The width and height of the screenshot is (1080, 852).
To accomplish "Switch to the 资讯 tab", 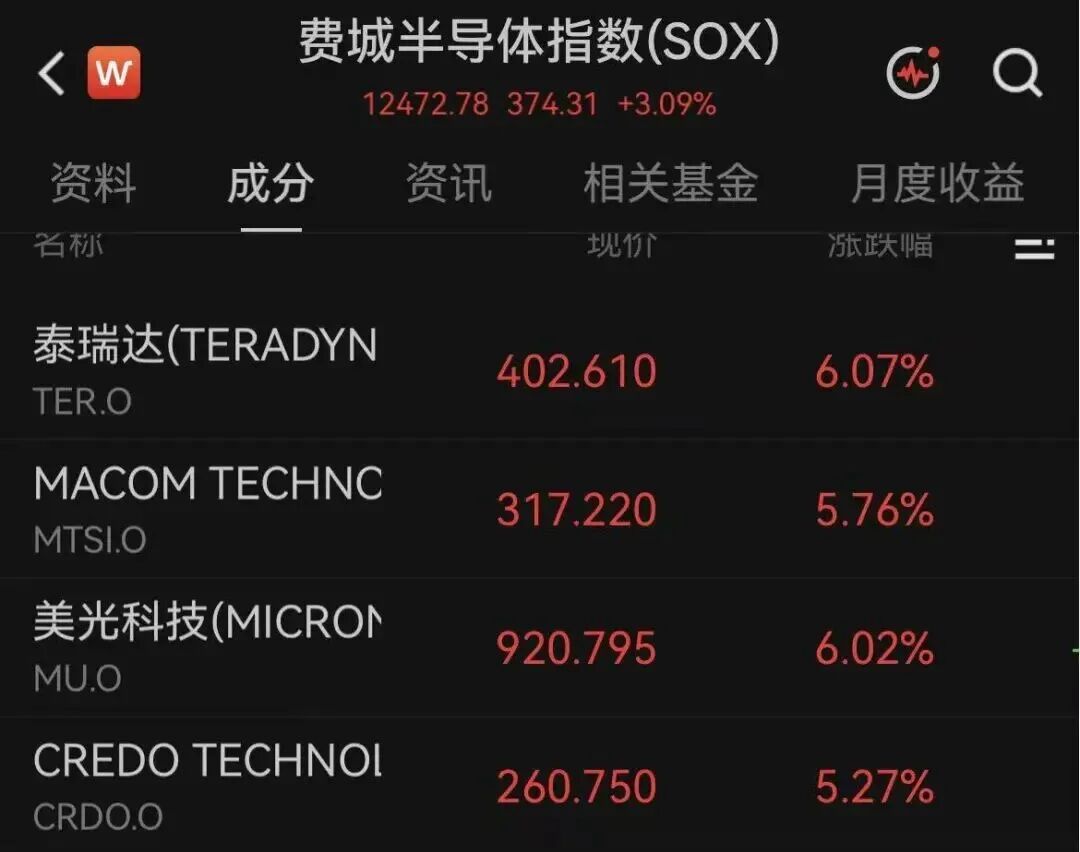I will pos(449,183).
